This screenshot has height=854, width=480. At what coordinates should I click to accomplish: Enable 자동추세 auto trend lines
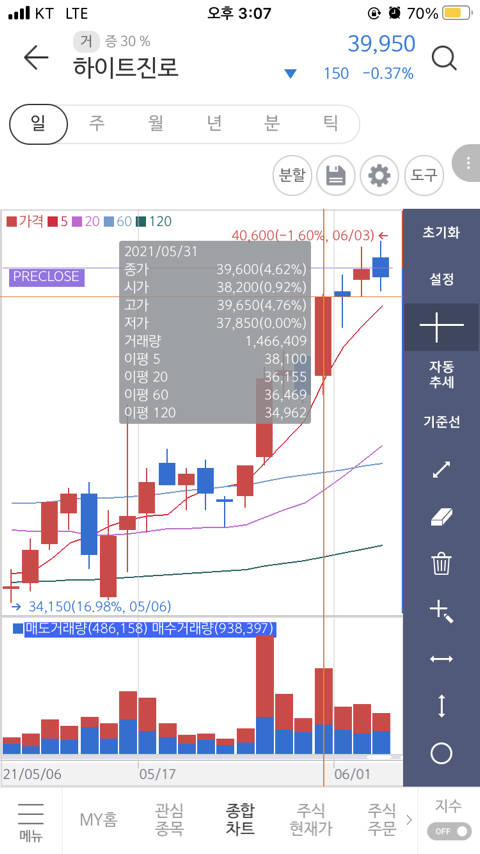tap(441, 375)
